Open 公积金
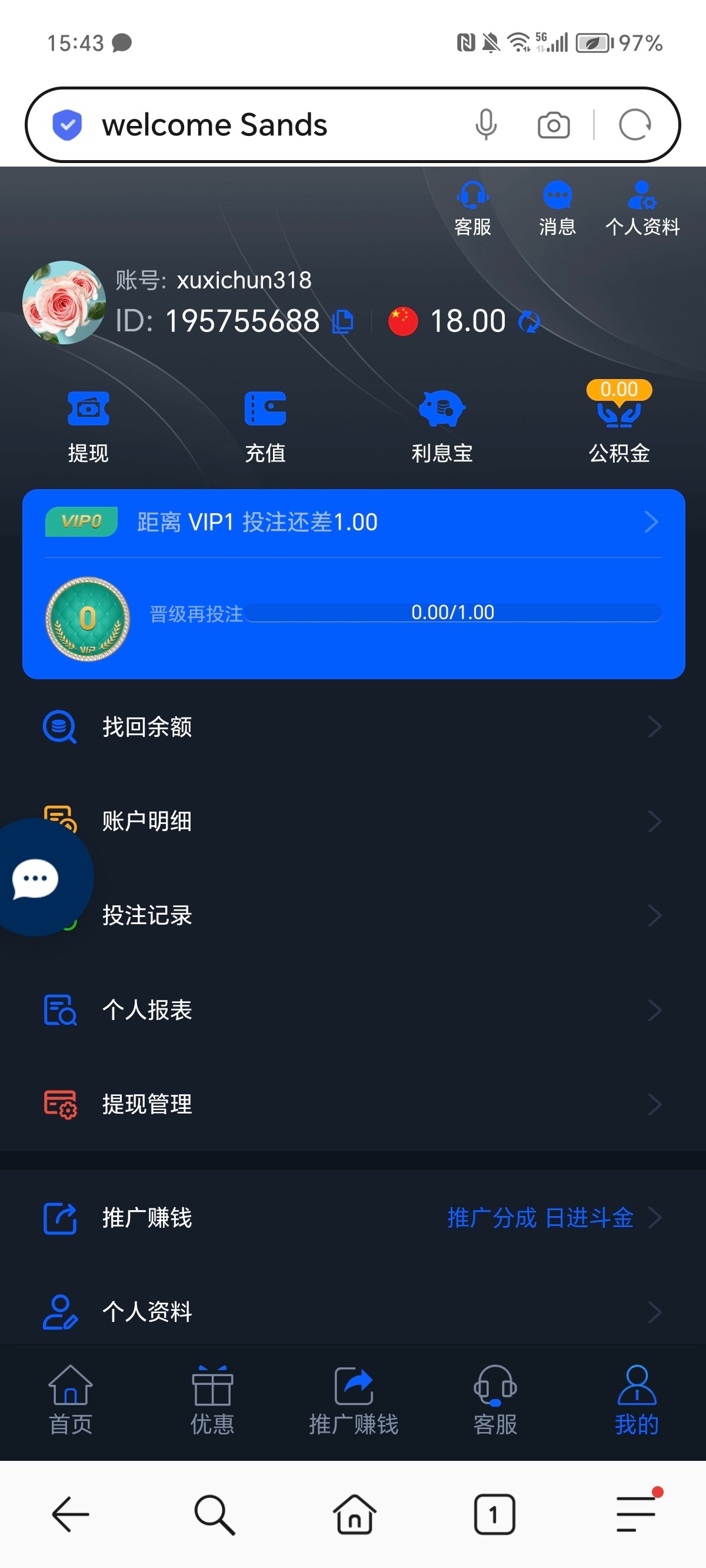 pyautogui.click(x=618, y=426)
